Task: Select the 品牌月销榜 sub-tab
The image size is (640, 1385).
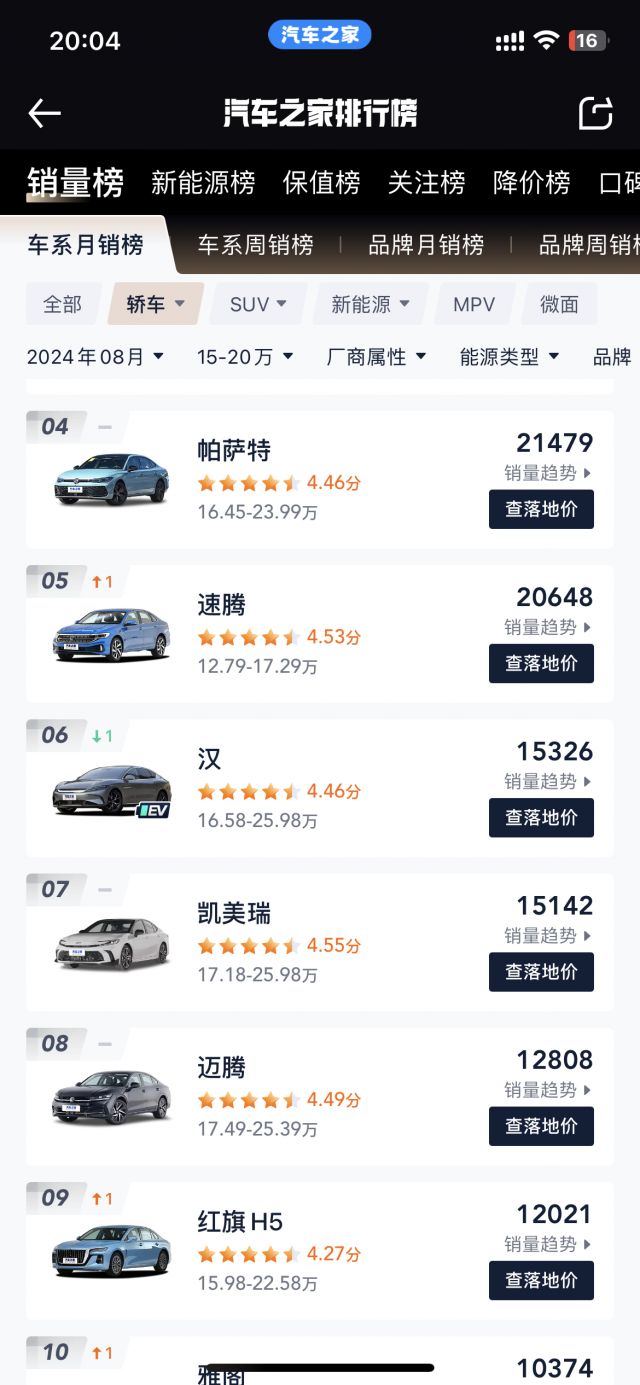Action: (x=426, y=245)
